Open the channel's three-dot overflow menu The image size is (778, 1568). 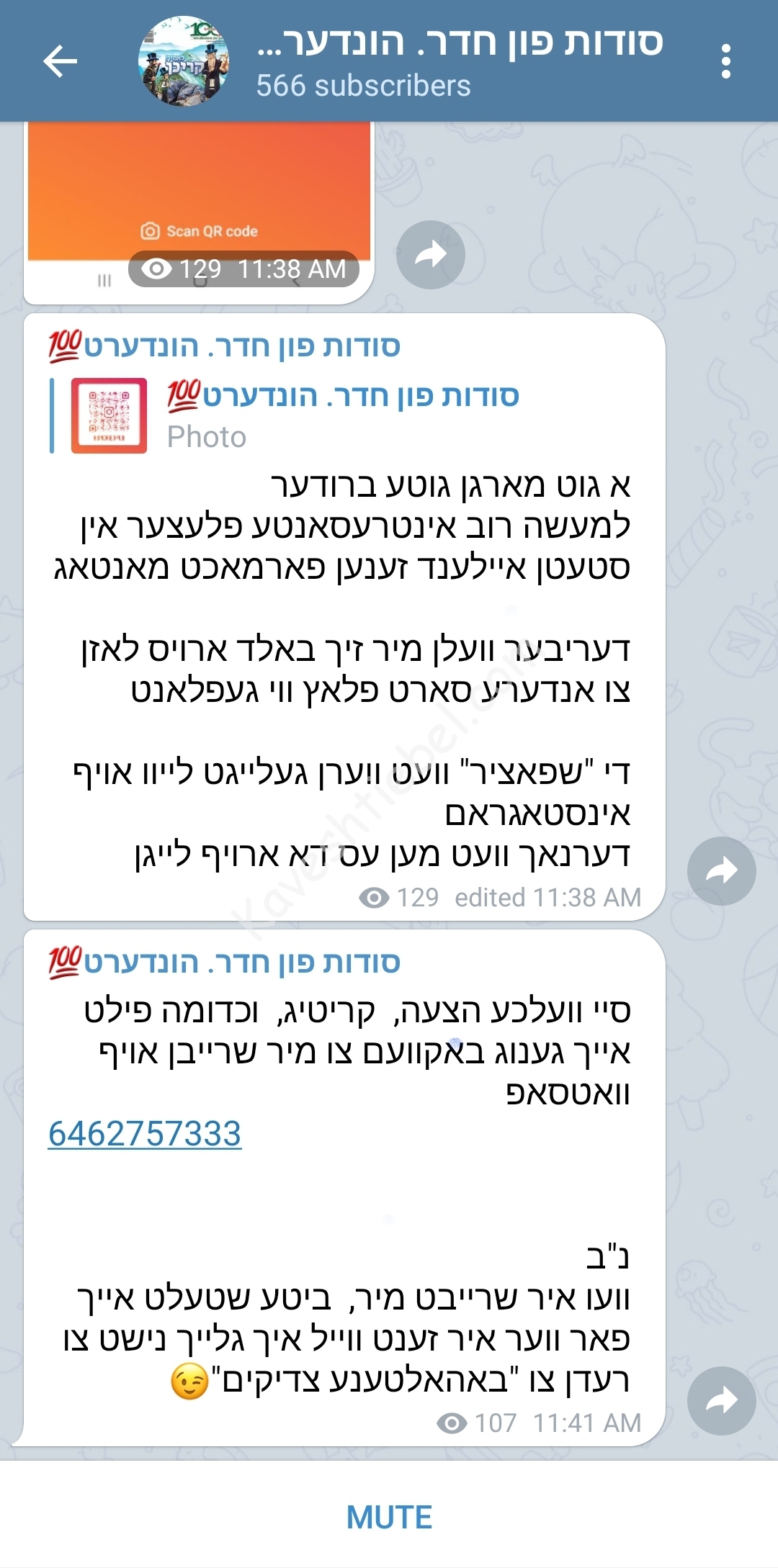pos(725,61)
